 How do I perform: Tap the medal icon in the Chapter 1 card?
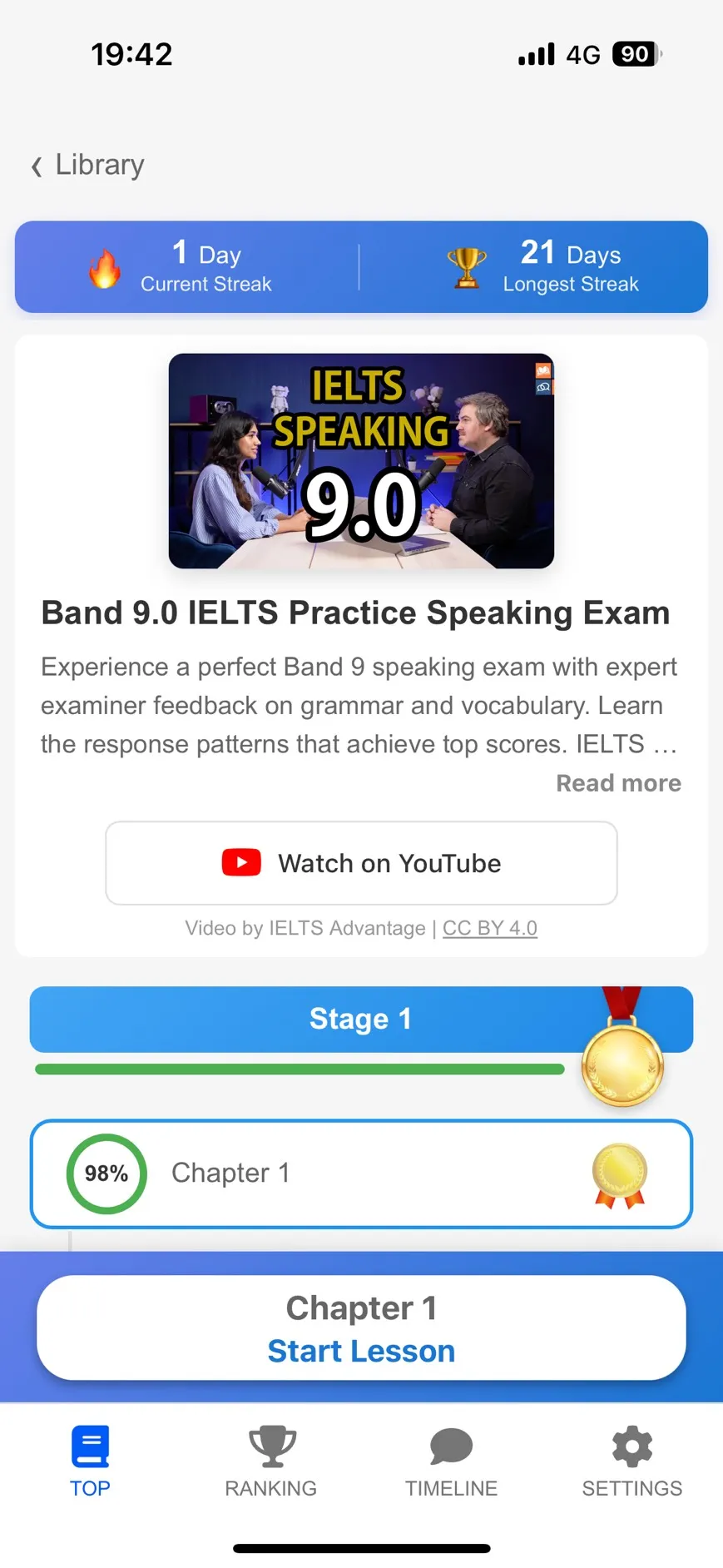618,1174
